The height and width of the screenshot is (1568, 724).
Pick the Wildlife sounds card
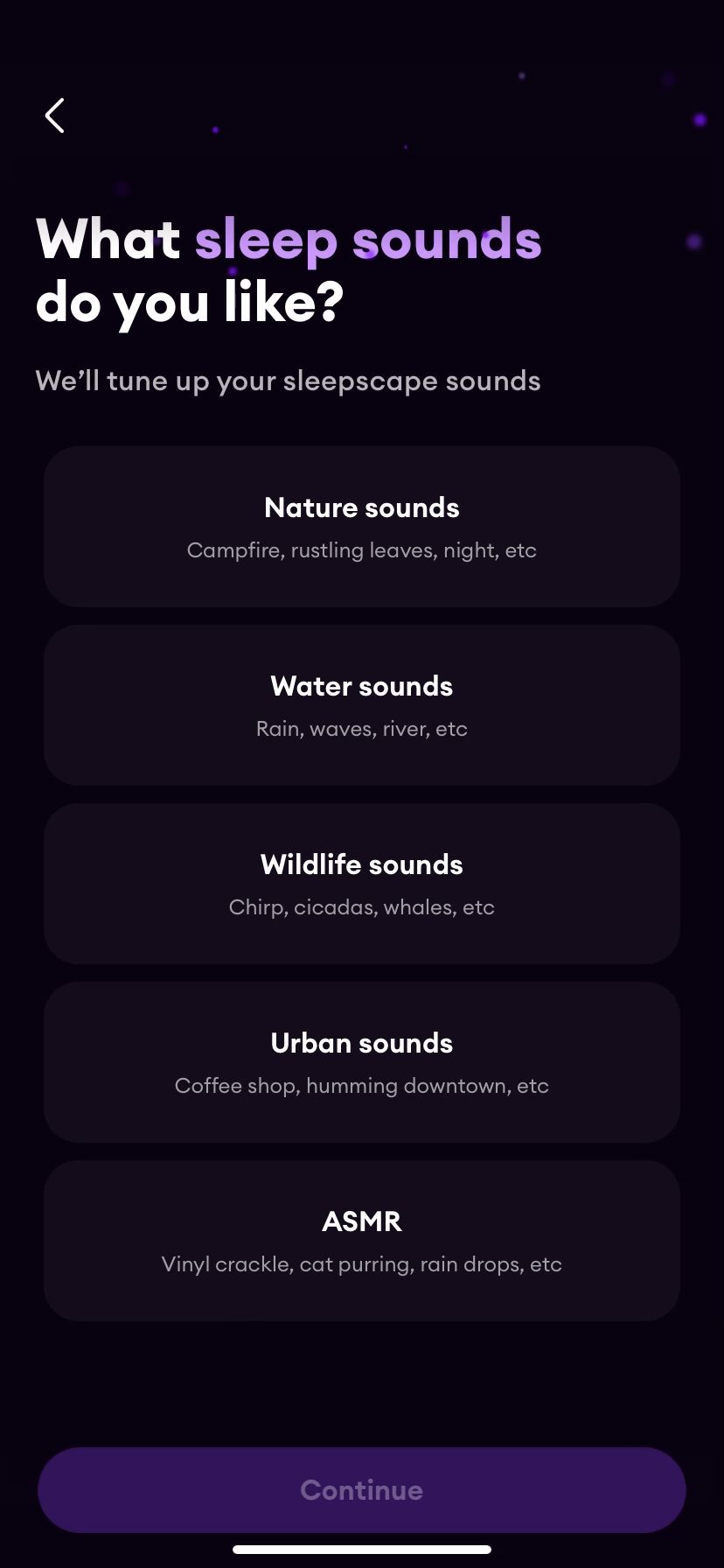point(362,884)
